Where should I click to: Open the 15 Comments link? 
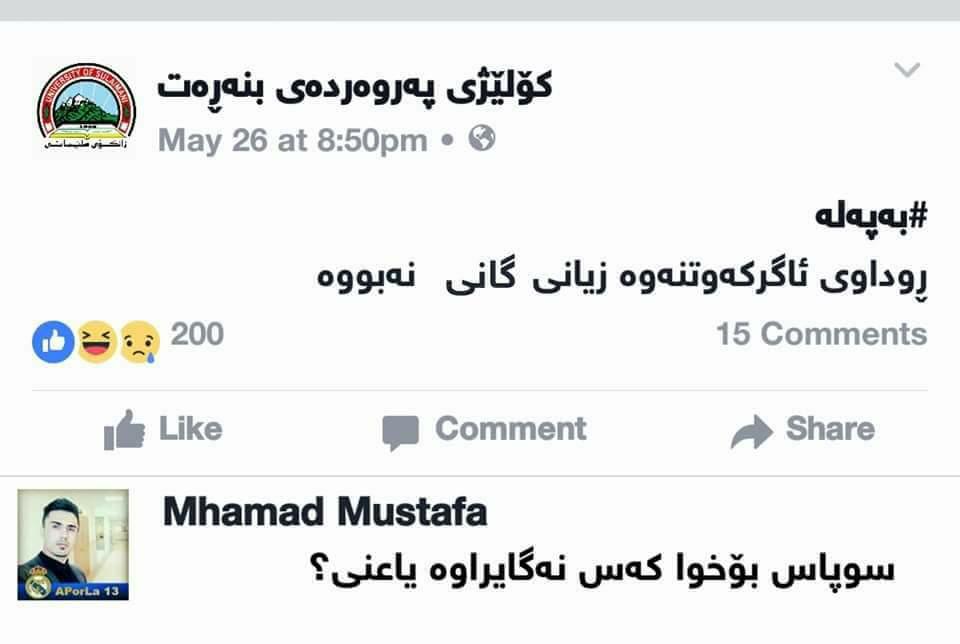tap(821, 334)
